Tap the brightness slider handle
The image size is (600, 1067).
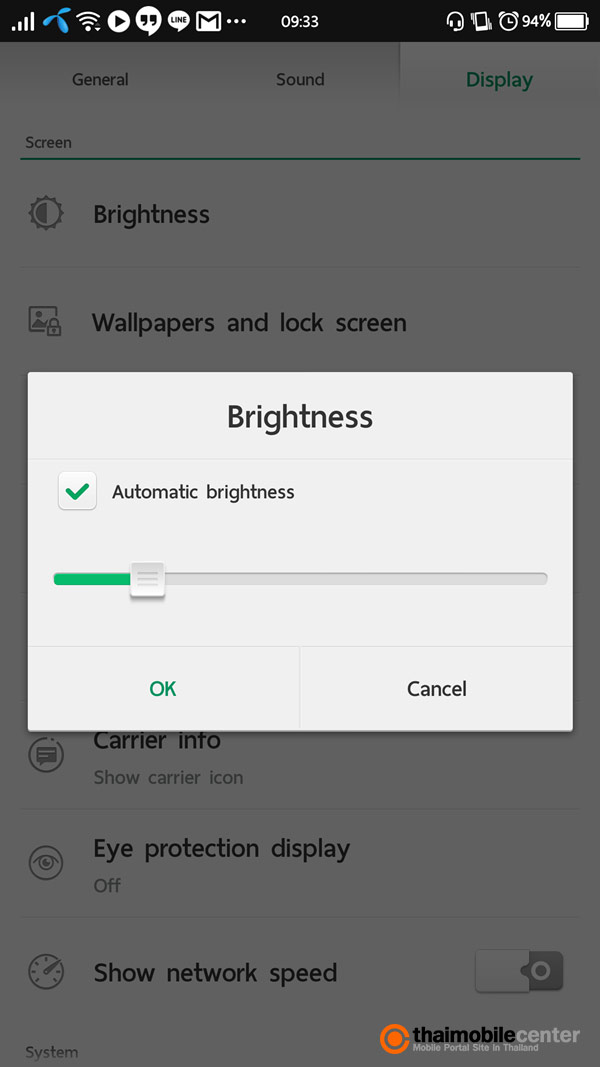[148, 579]
